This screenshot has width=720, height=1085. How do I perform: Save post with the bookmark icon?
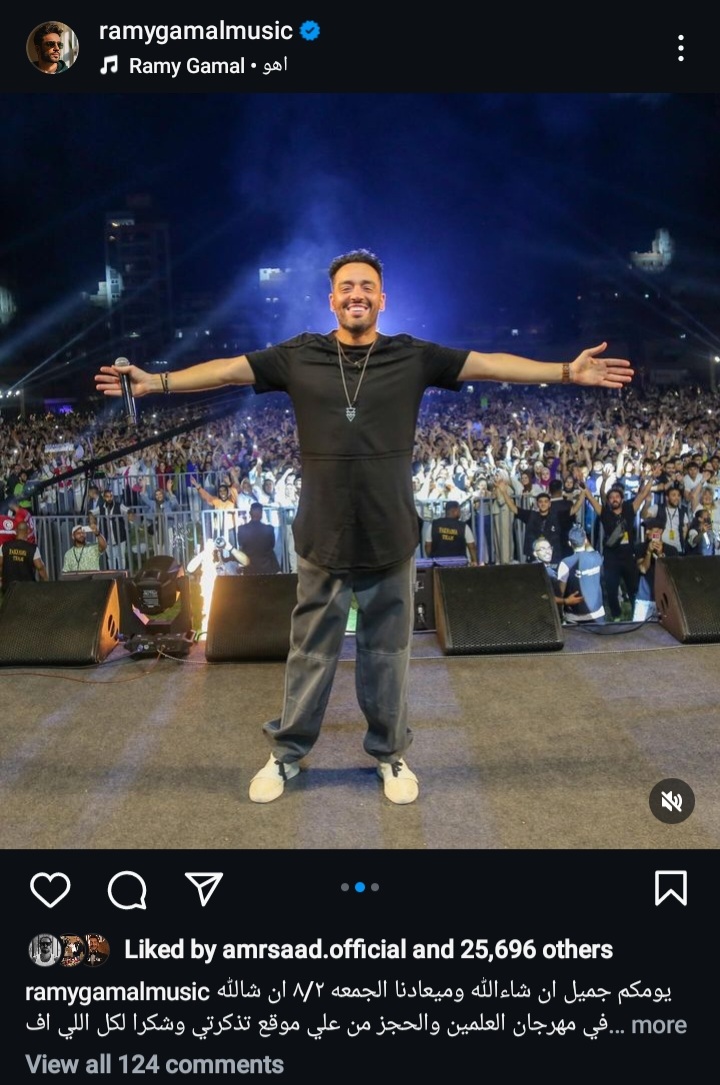coord(670,888)
